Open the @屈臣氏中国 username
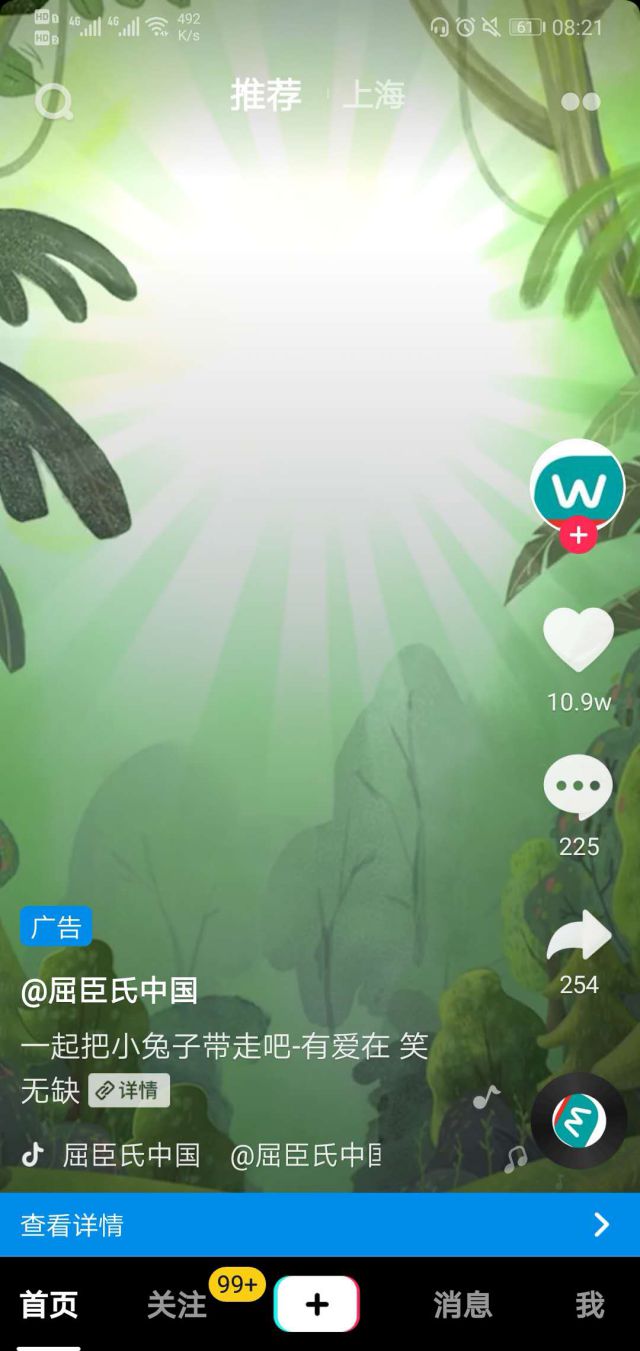The image size is (640, 1351). click(x=109, y=991)
